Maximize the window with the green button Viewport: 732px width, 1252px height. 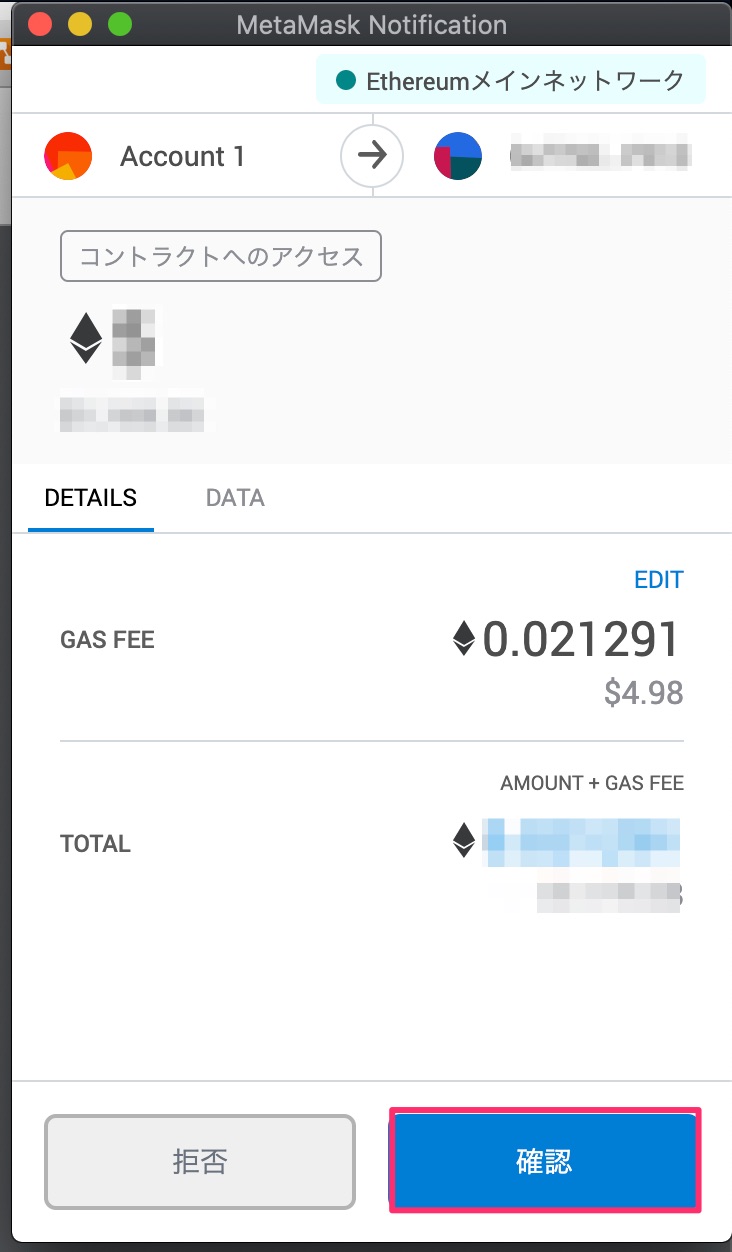click(120, 24)
